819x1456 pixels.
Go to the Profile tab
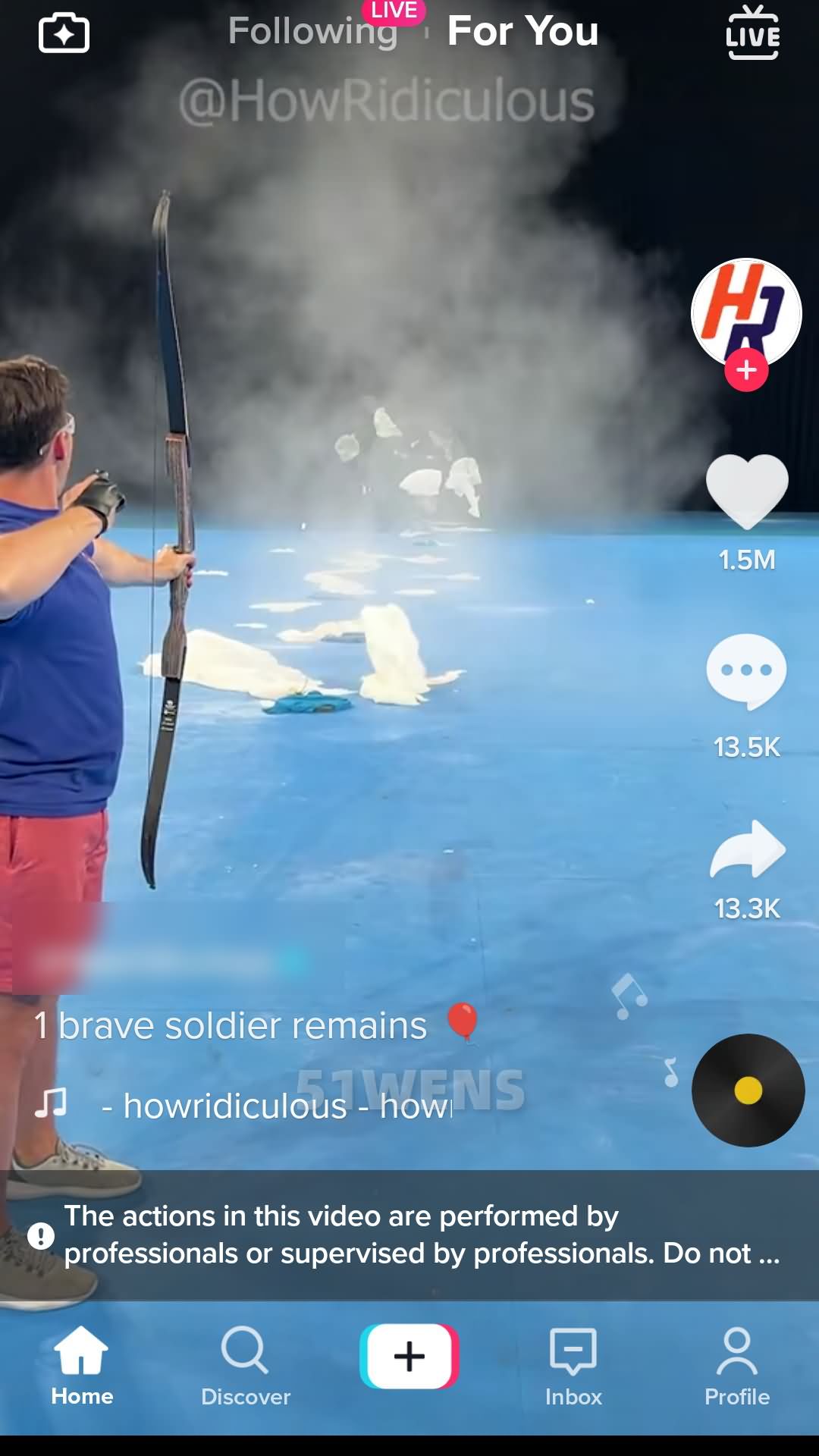737,1365
